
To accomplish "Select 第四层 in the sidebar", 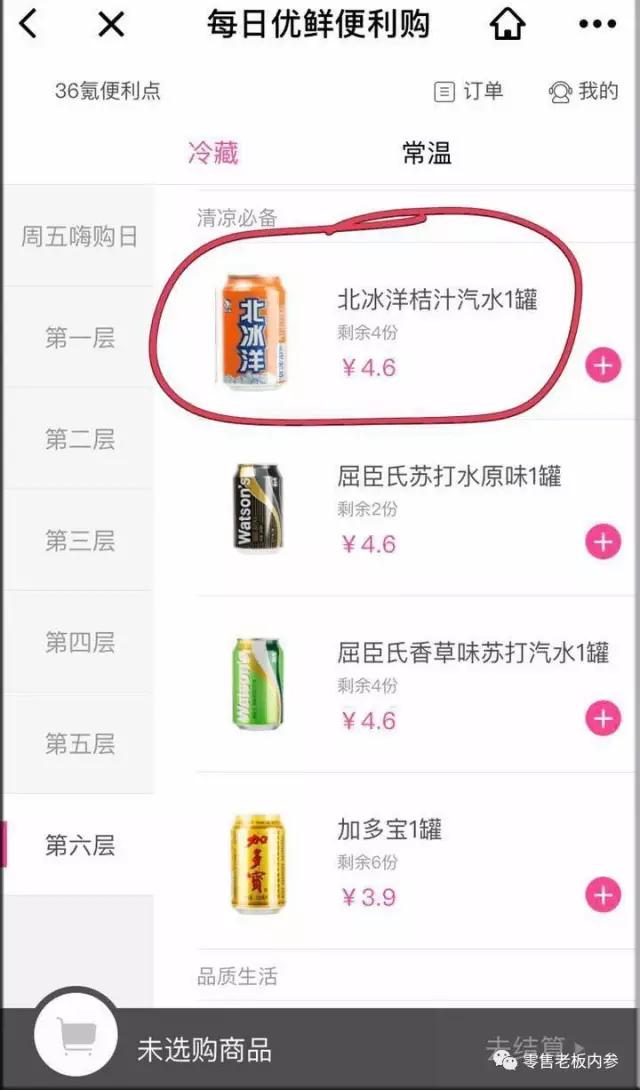I will tap(79, 642).
